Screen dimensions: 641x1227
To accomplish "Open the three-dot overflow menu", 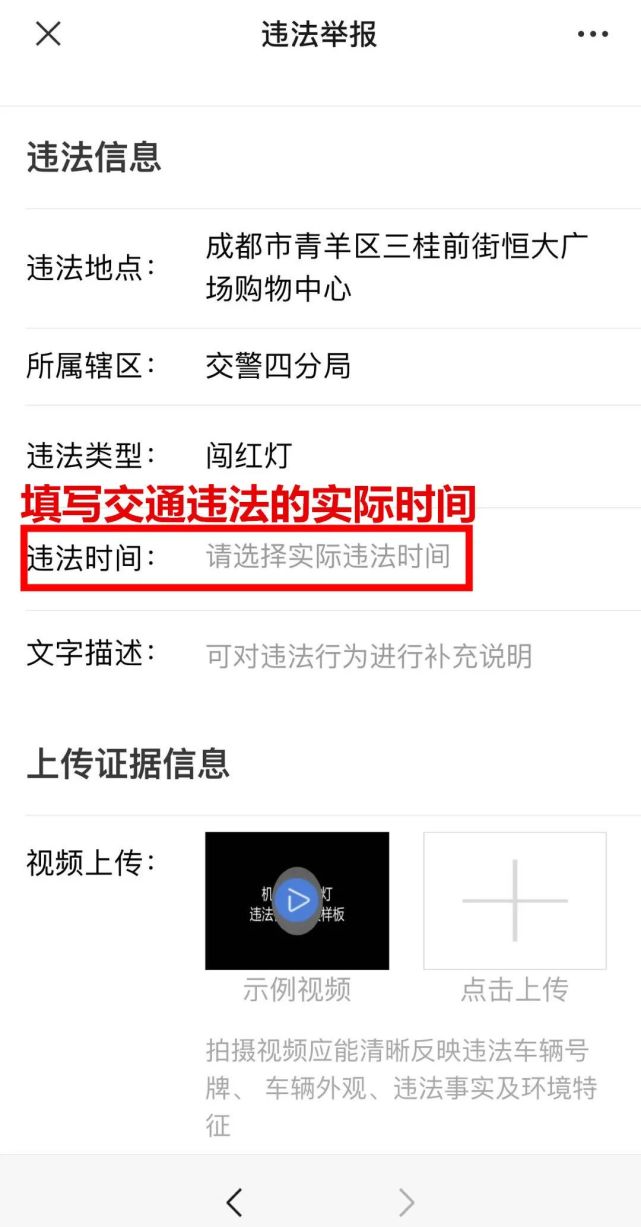I will pos(592,34).
